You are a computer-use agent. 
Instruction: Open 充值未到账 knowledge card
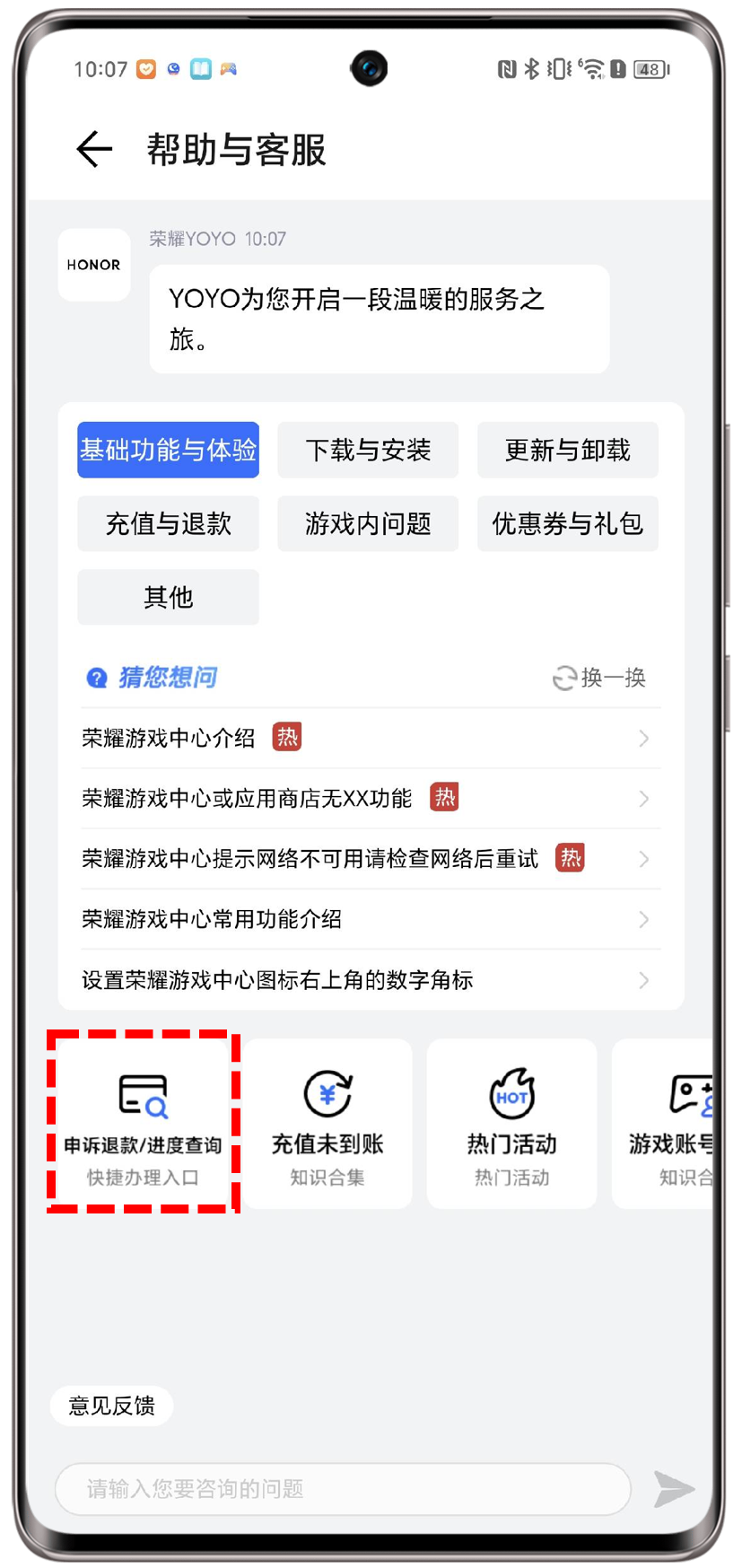coord(327,1123)
